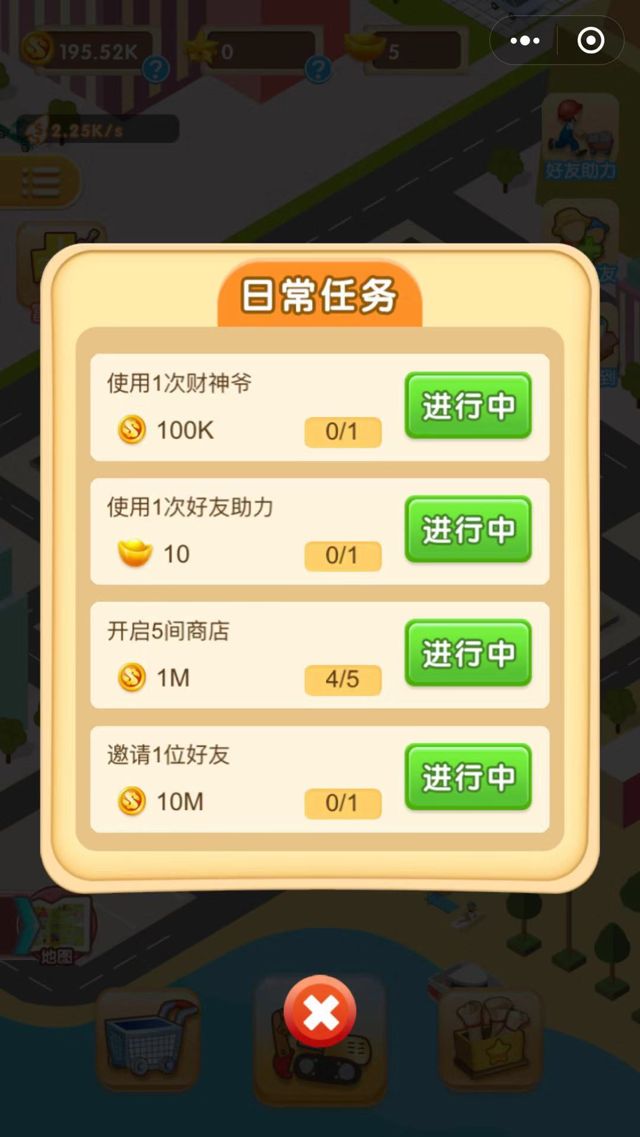The width and height of the screenshot is (640, 1137).
Task: Open the mini program more menu
Action: click(x=525, y=41)
